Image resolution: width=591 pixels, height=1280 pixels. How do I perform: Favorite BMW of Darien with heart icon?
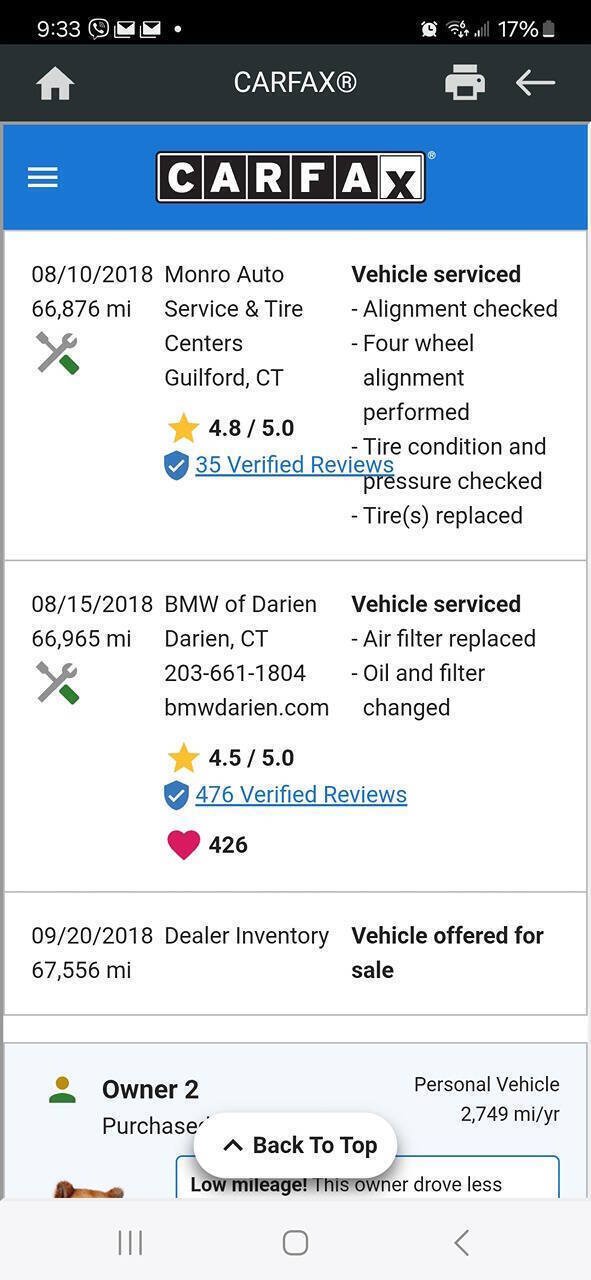[183, 845]
